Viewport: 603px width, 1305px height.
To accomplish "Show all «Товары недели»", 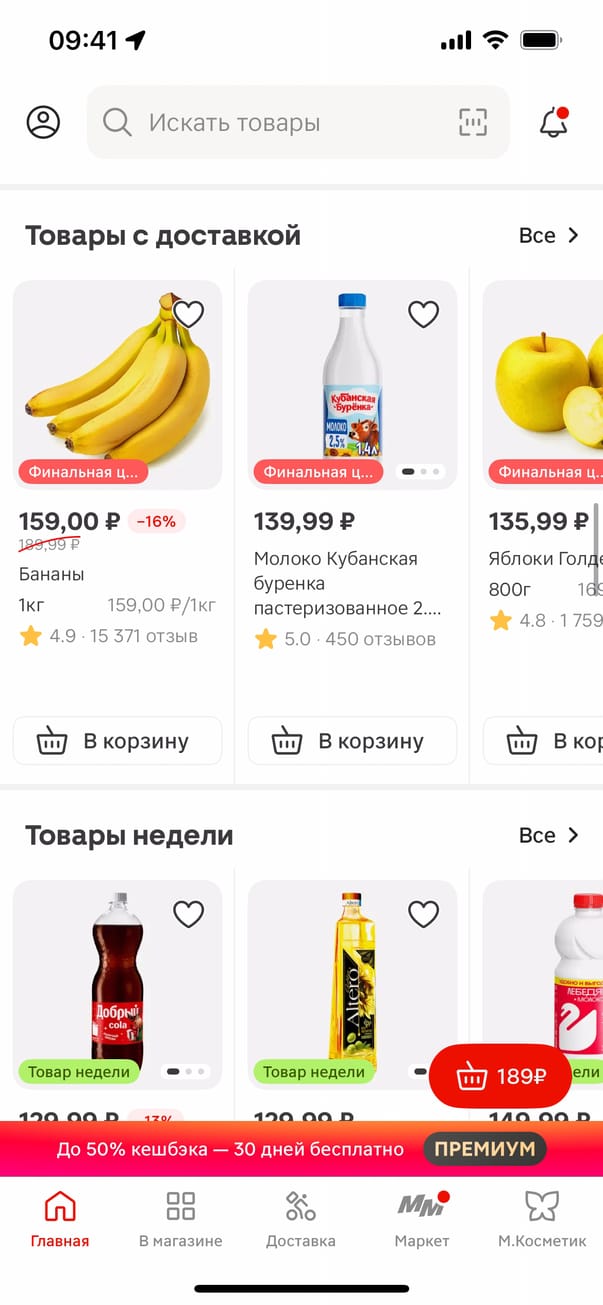I will coord(548,835).
